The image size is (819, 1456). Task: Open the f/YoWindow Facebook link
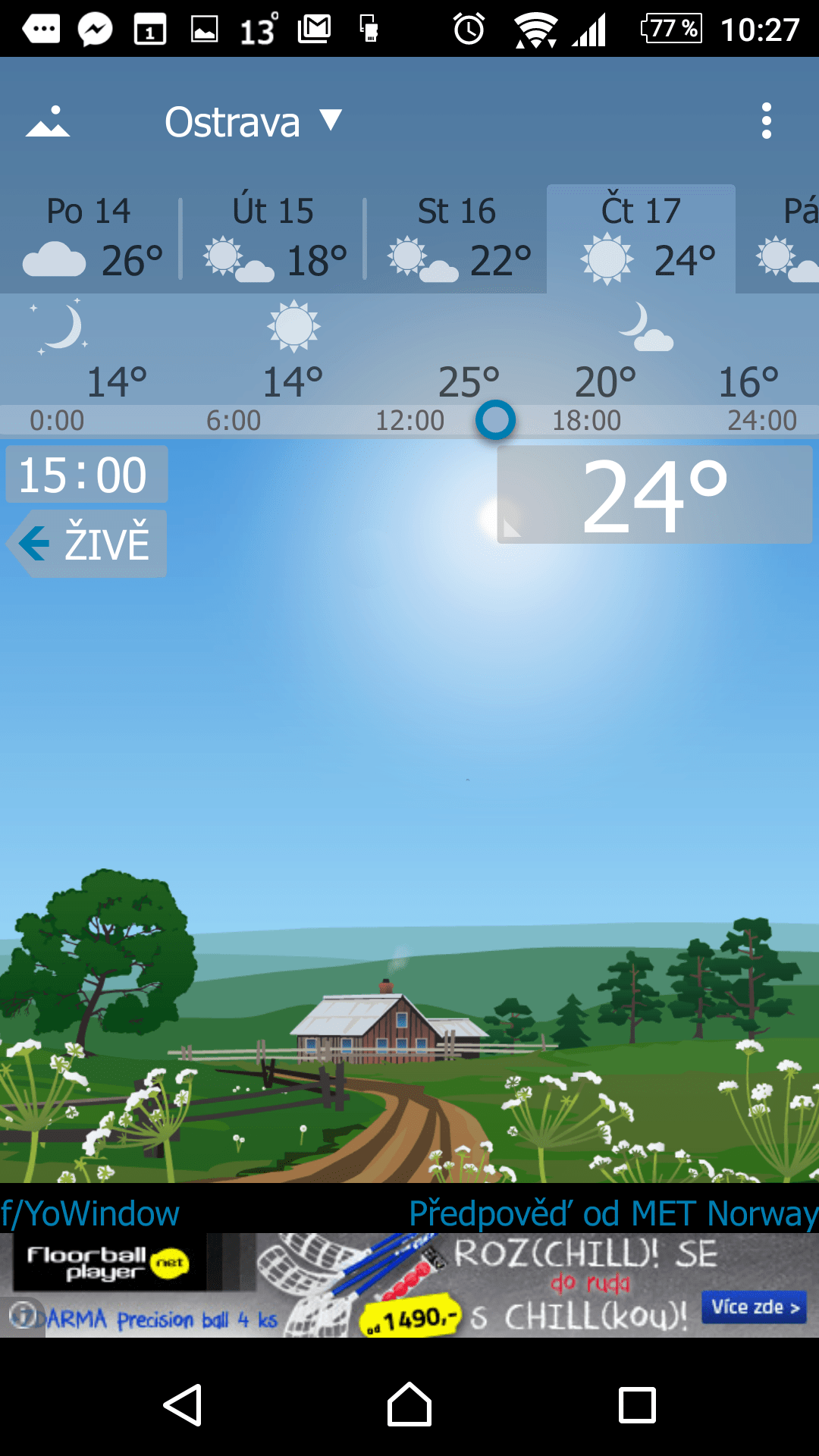pyautogui.click(x=89, y=1214)
